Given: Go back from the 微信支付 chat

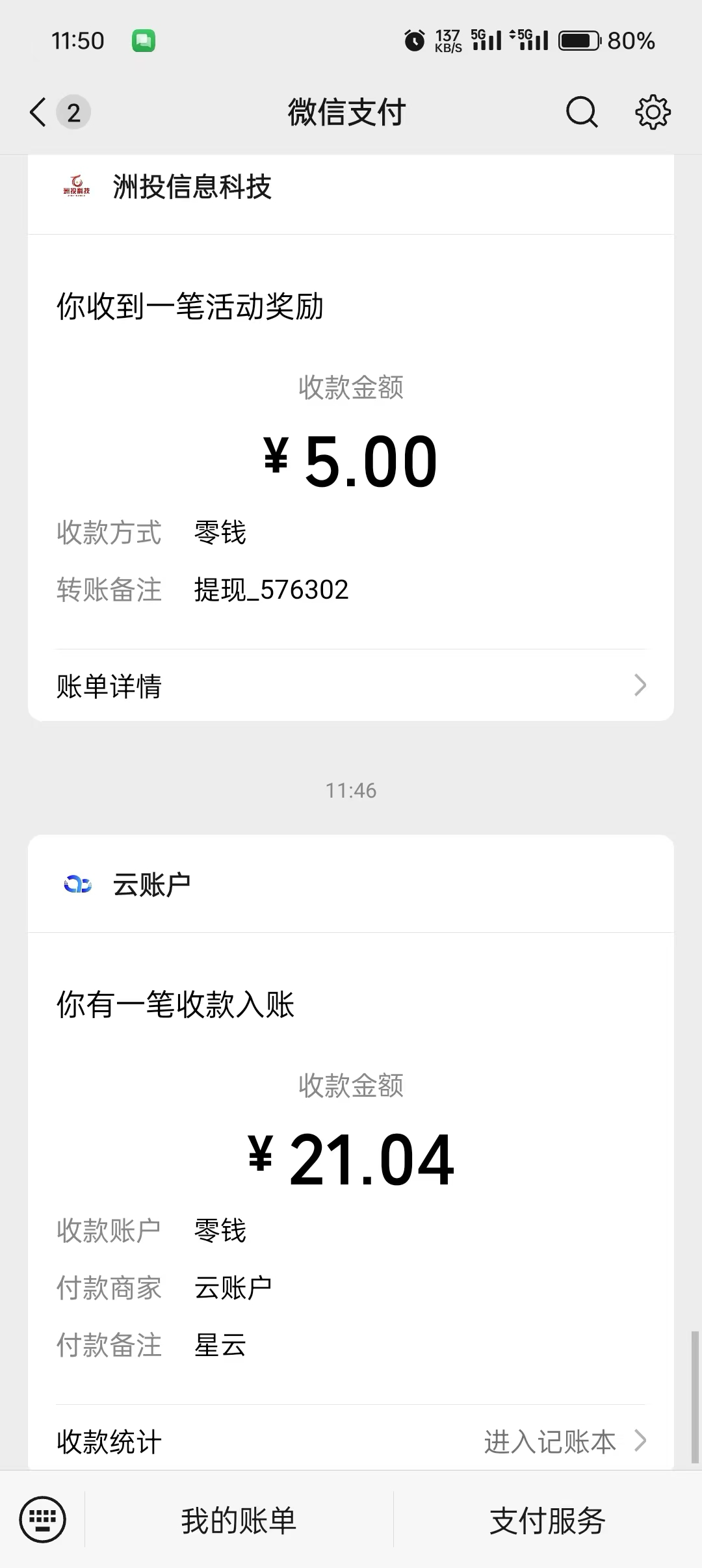Looking at the screenshot, I should coord(39,112).
